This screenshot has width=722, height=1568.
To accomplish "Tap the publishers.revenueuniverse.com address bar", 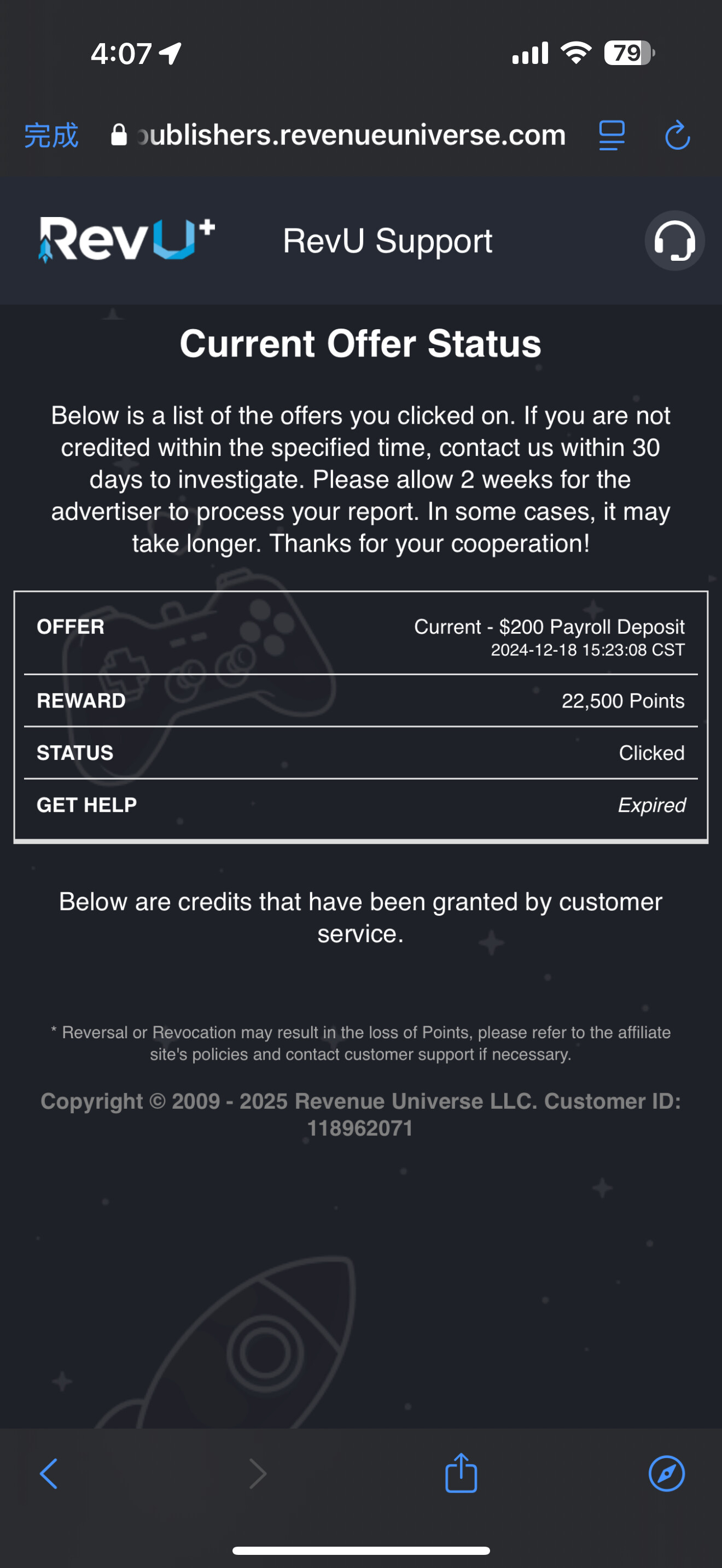I will [x=339, y=135].
